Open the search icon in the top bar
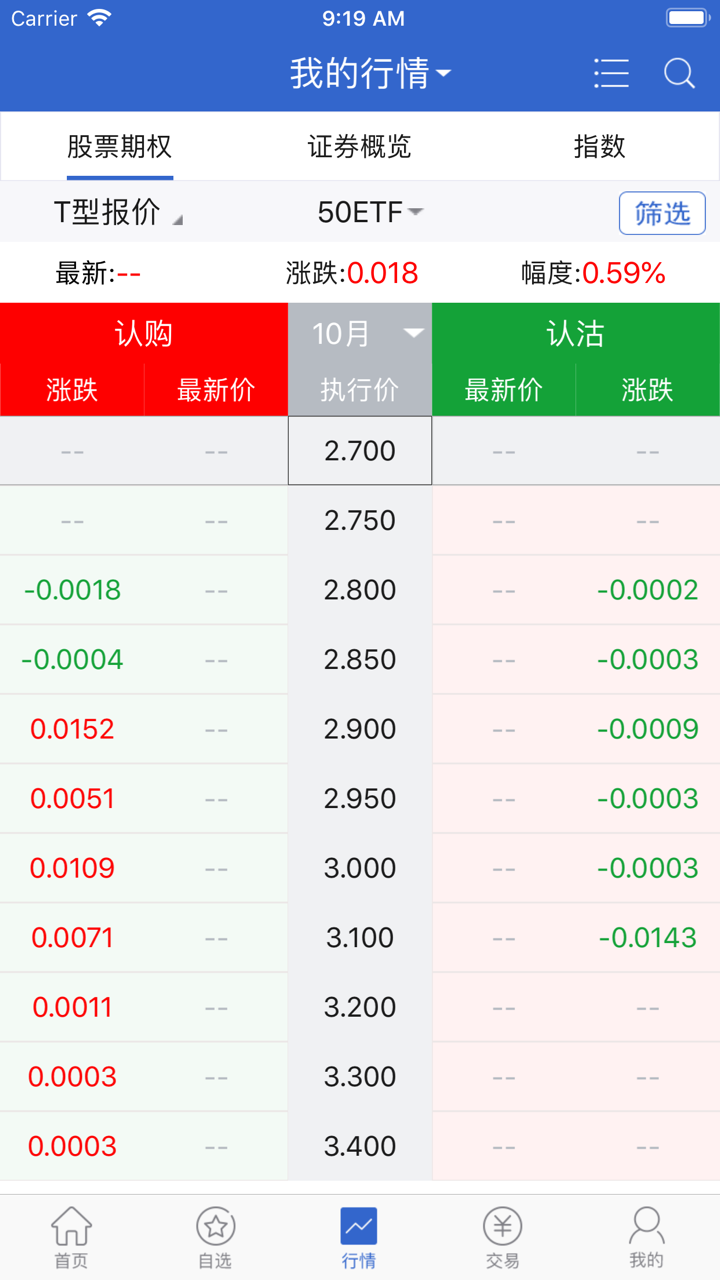Screen dimensions: 720x1280 pyautogui.click(x=679, y=73)
